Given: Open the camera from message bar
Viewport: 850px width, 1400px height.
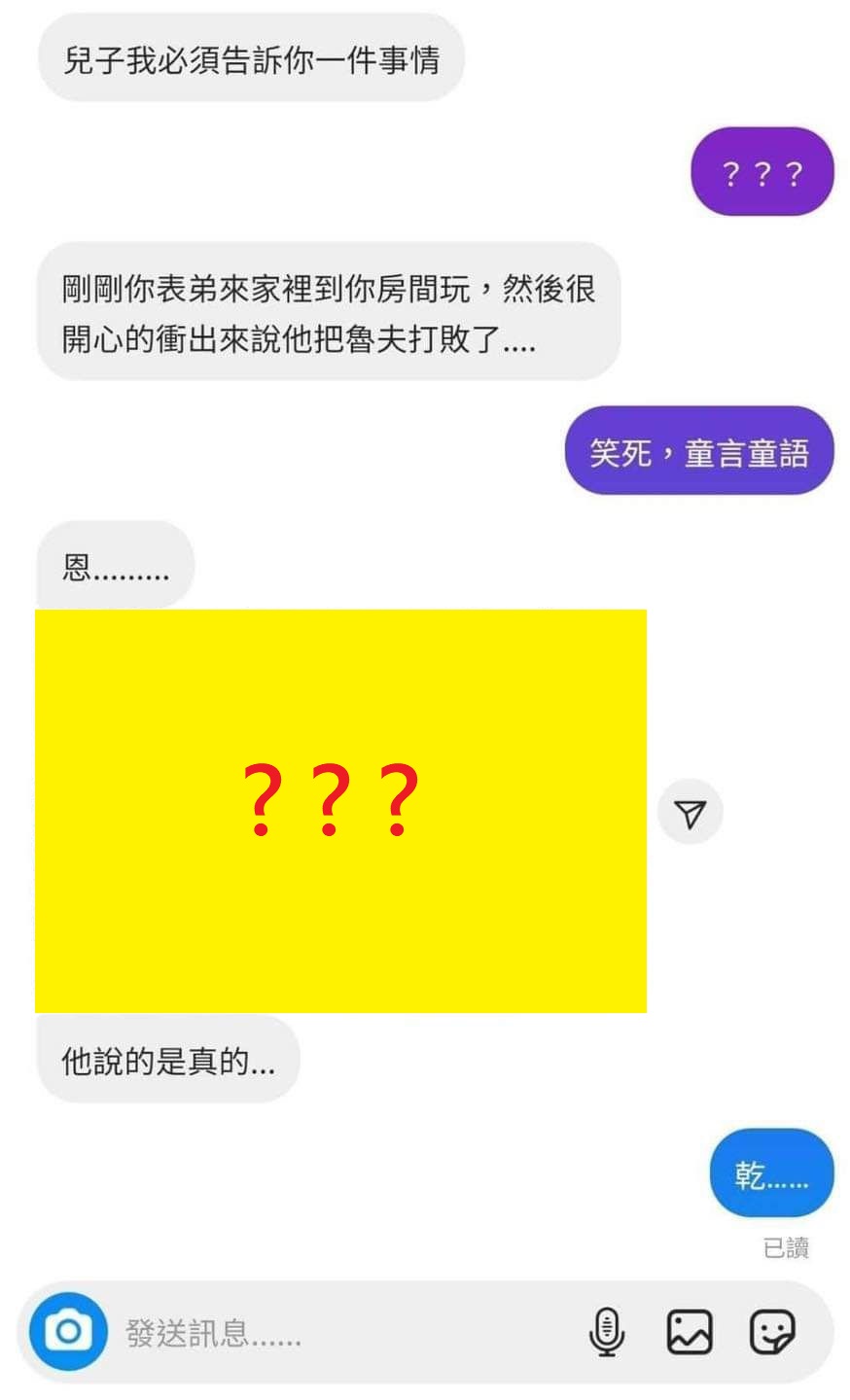Looking at the screenshot, I should (x=68, y=1331).
